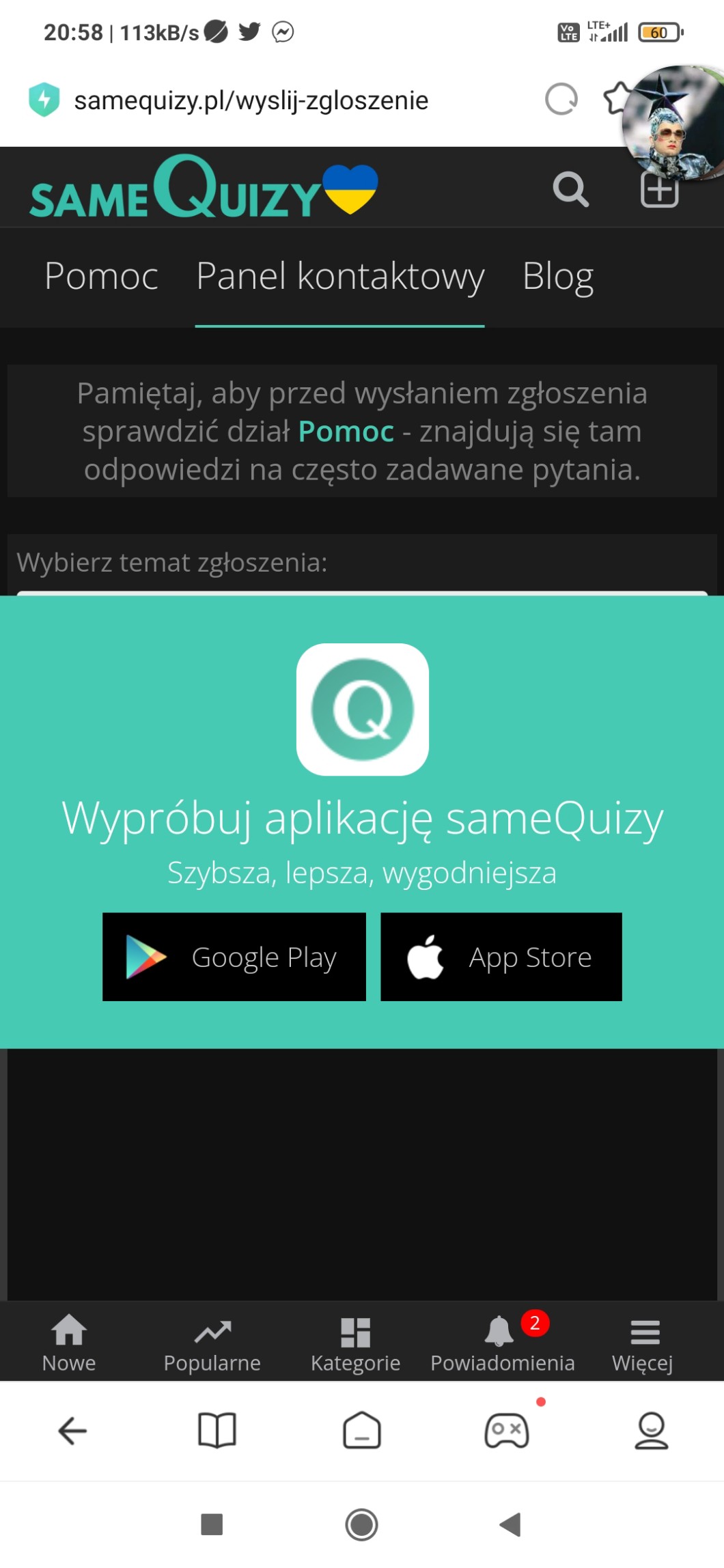Browse Kategorie
The image size is (724, 1568).
point(355,1343)
